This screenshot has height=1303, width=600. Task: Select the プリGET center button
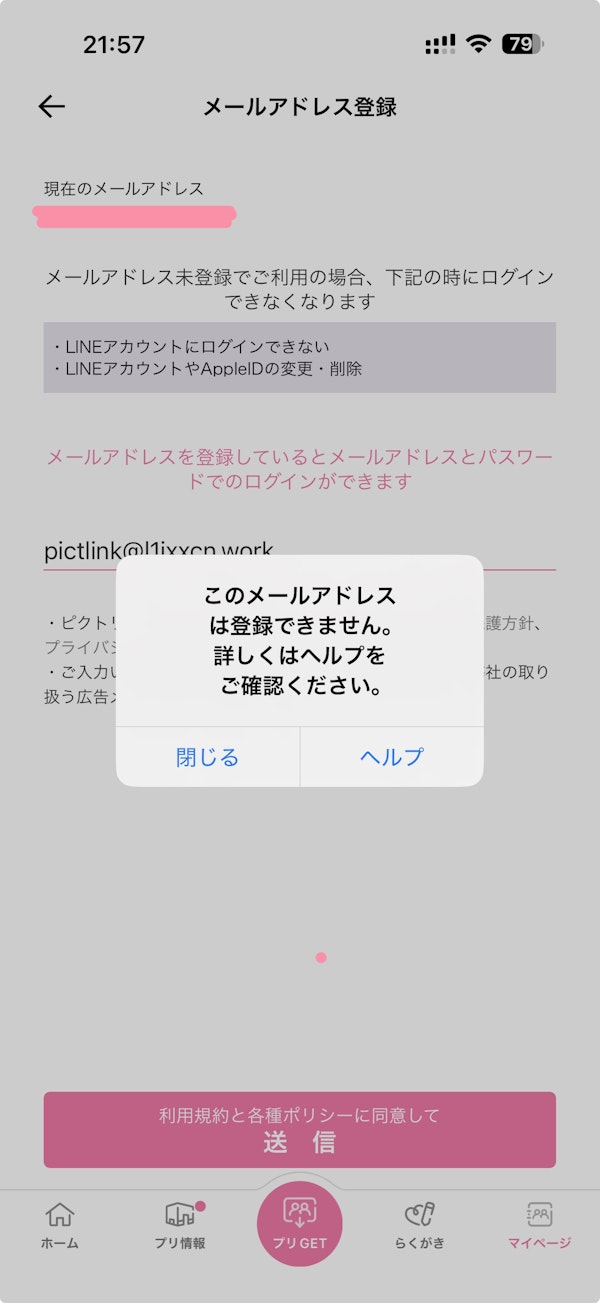(x=300, y=1224)
